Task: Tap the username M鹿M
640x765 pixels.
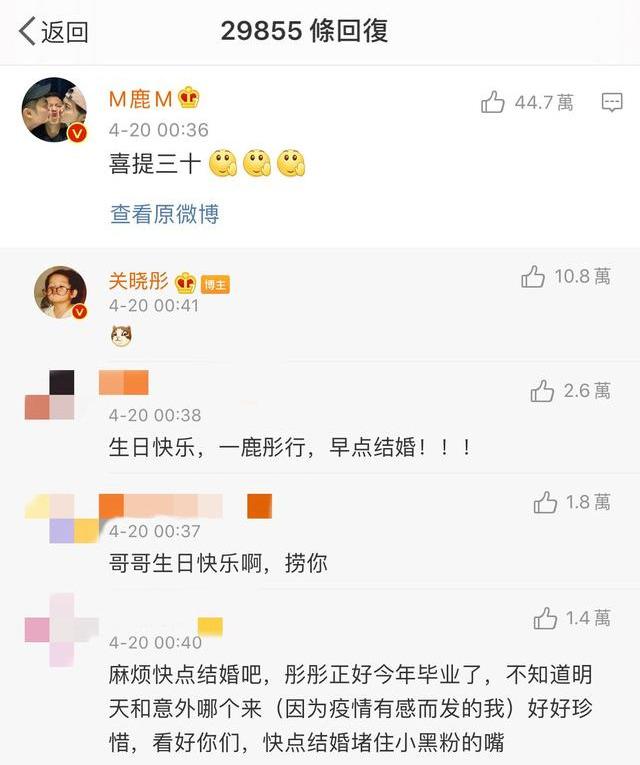Action: (x=141, y=98)
